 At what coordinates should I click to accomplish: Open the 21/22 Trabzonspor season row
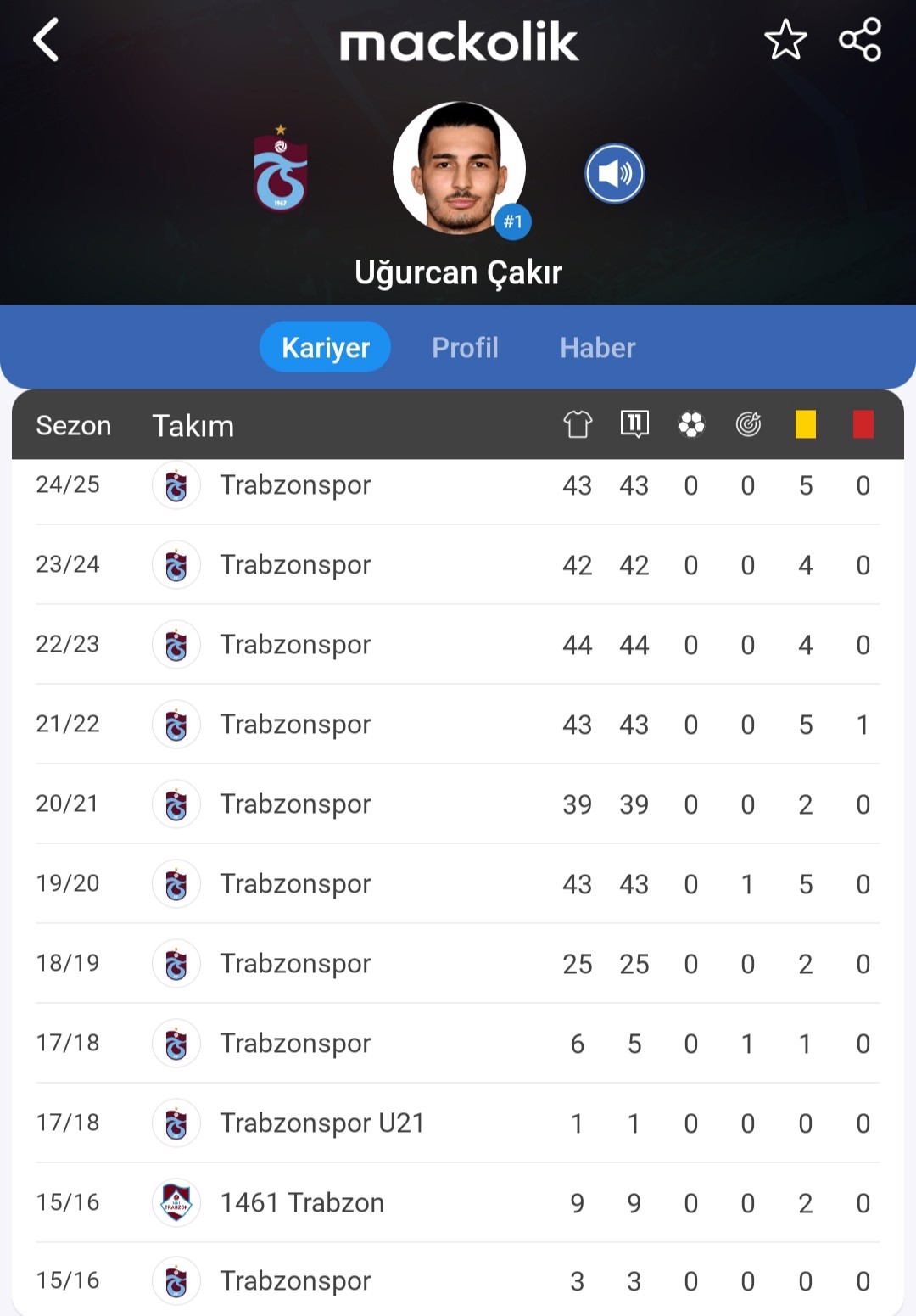295,725
